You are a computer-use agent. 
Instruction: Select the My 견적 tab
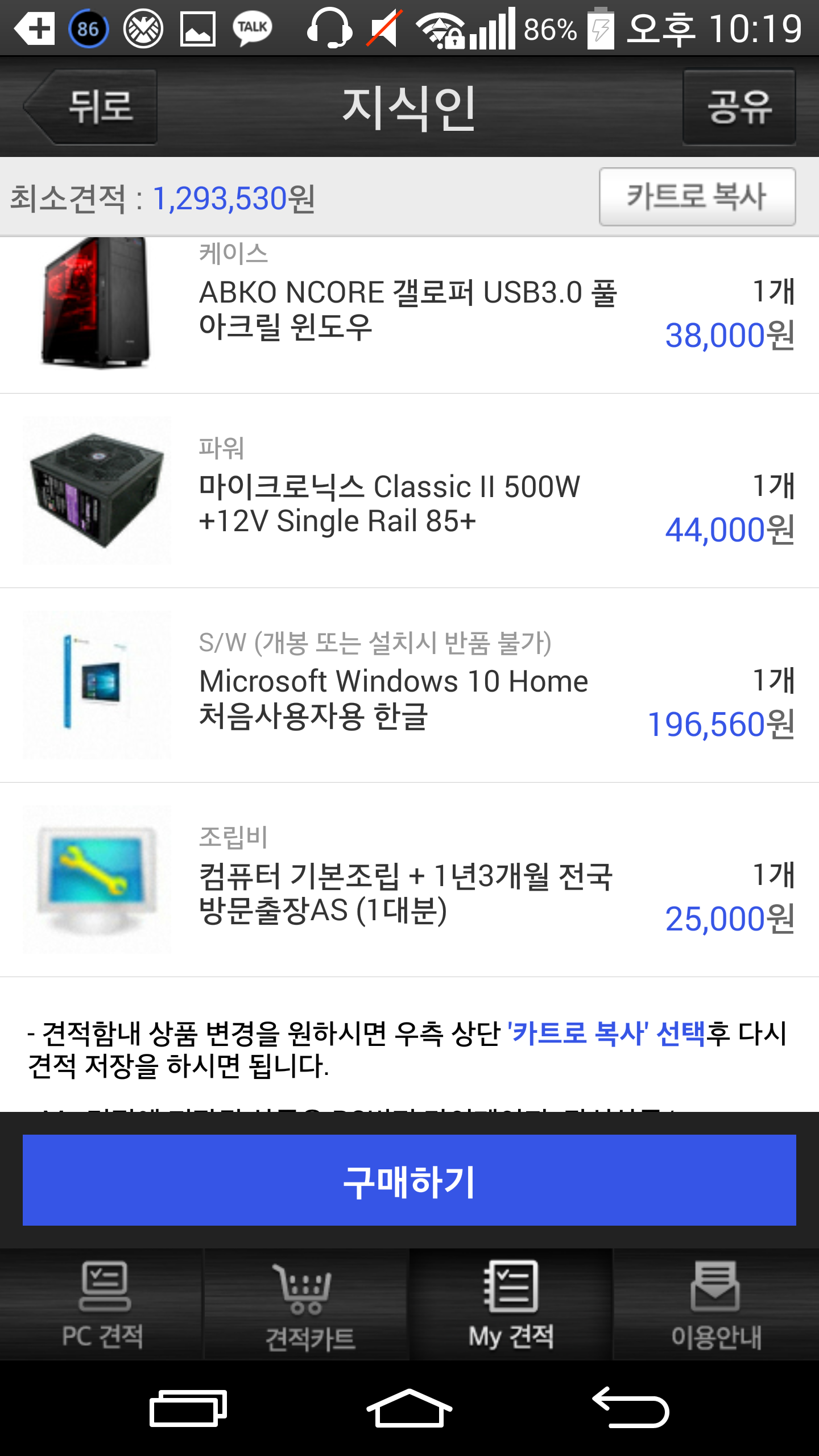[511, 1305]
